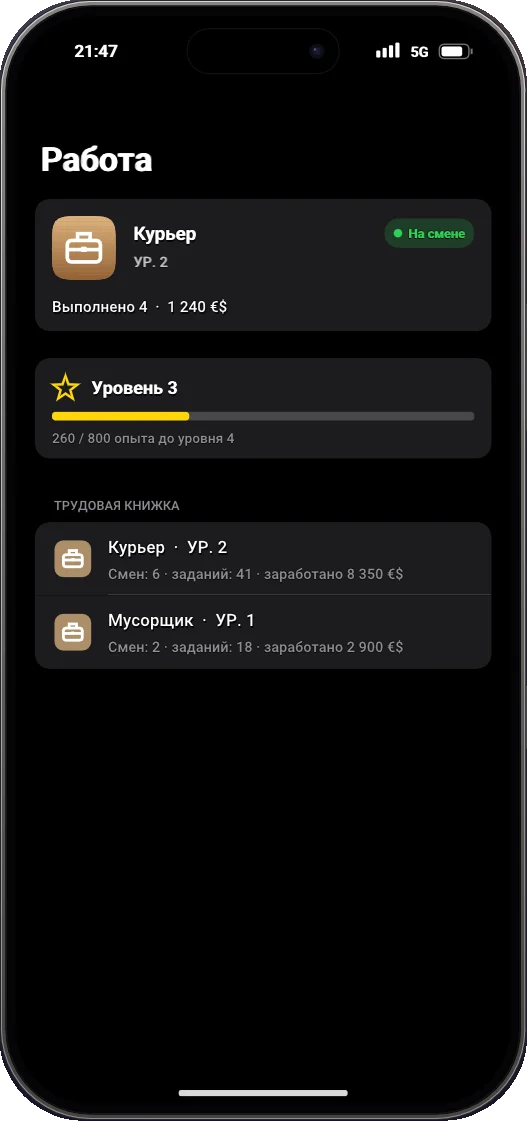Tap the home indicator bar
Screen dimensions: 527x1121
pyautogui.click(x=263, y=1093)
